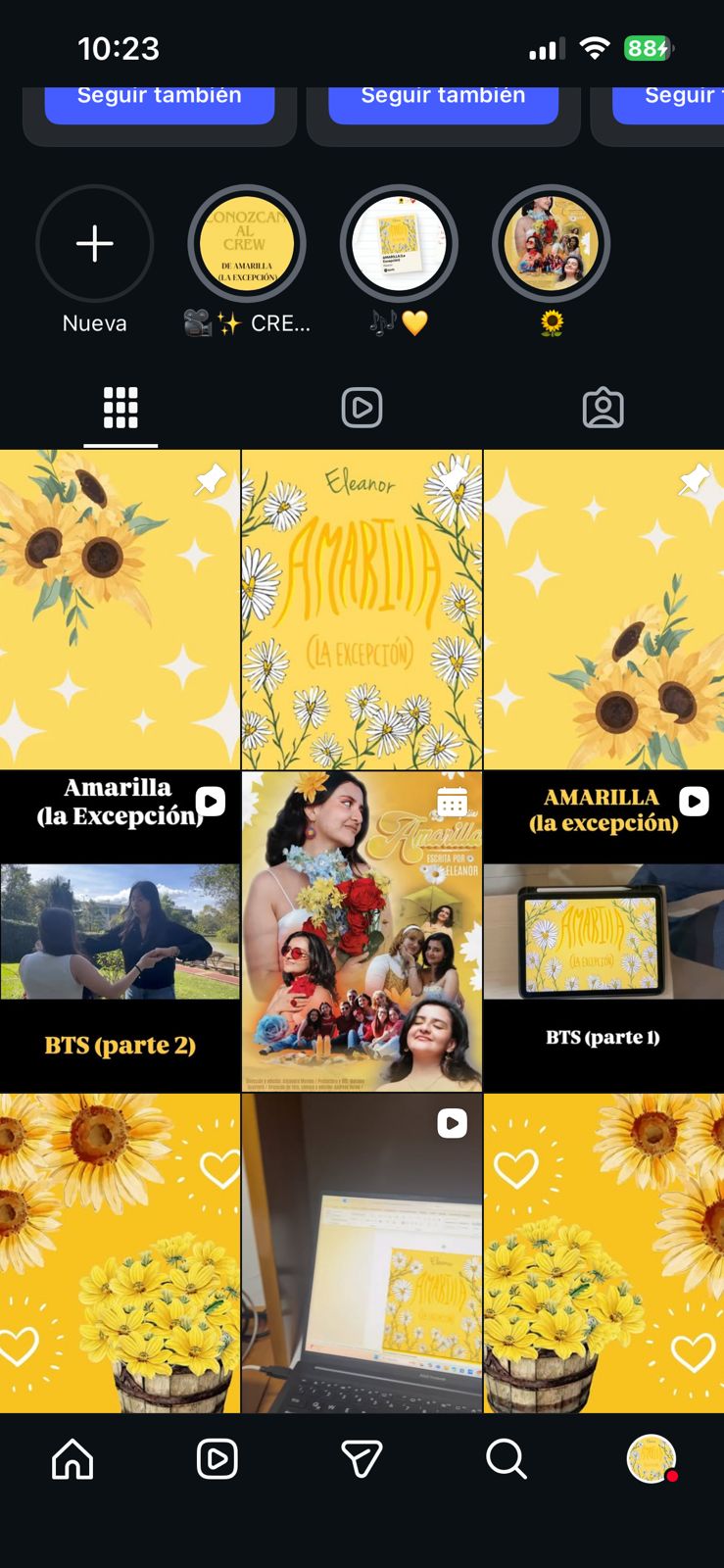Image resolution: width=724 pixels, height=1568 pixels.
Task: Switch to the Reels tab
Action: pos(362,408)
